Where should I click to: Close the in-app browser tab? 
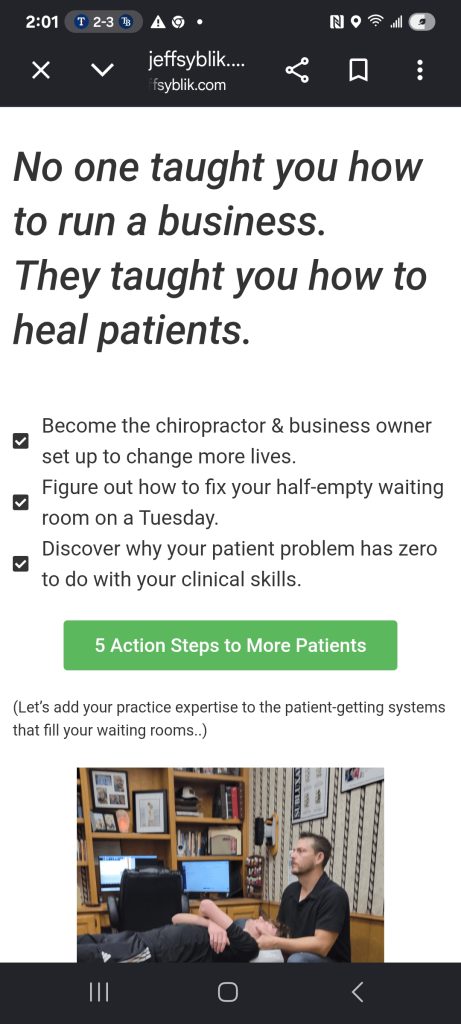tap(40, 70)
